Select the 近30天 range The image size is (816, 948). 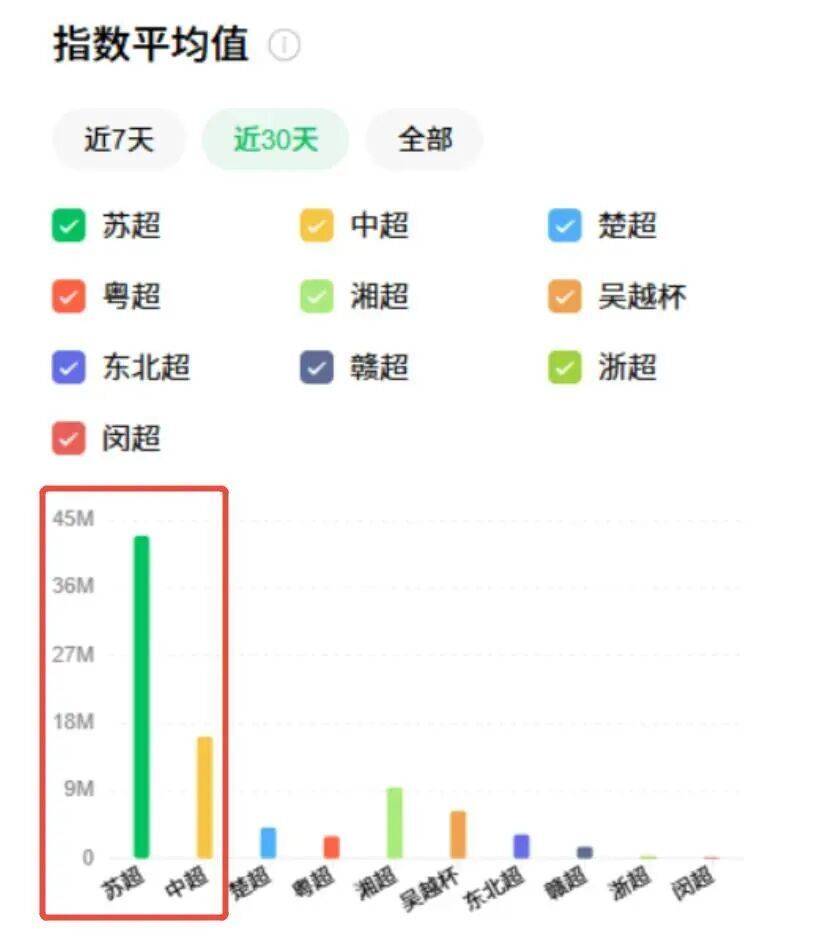(275, 139)
